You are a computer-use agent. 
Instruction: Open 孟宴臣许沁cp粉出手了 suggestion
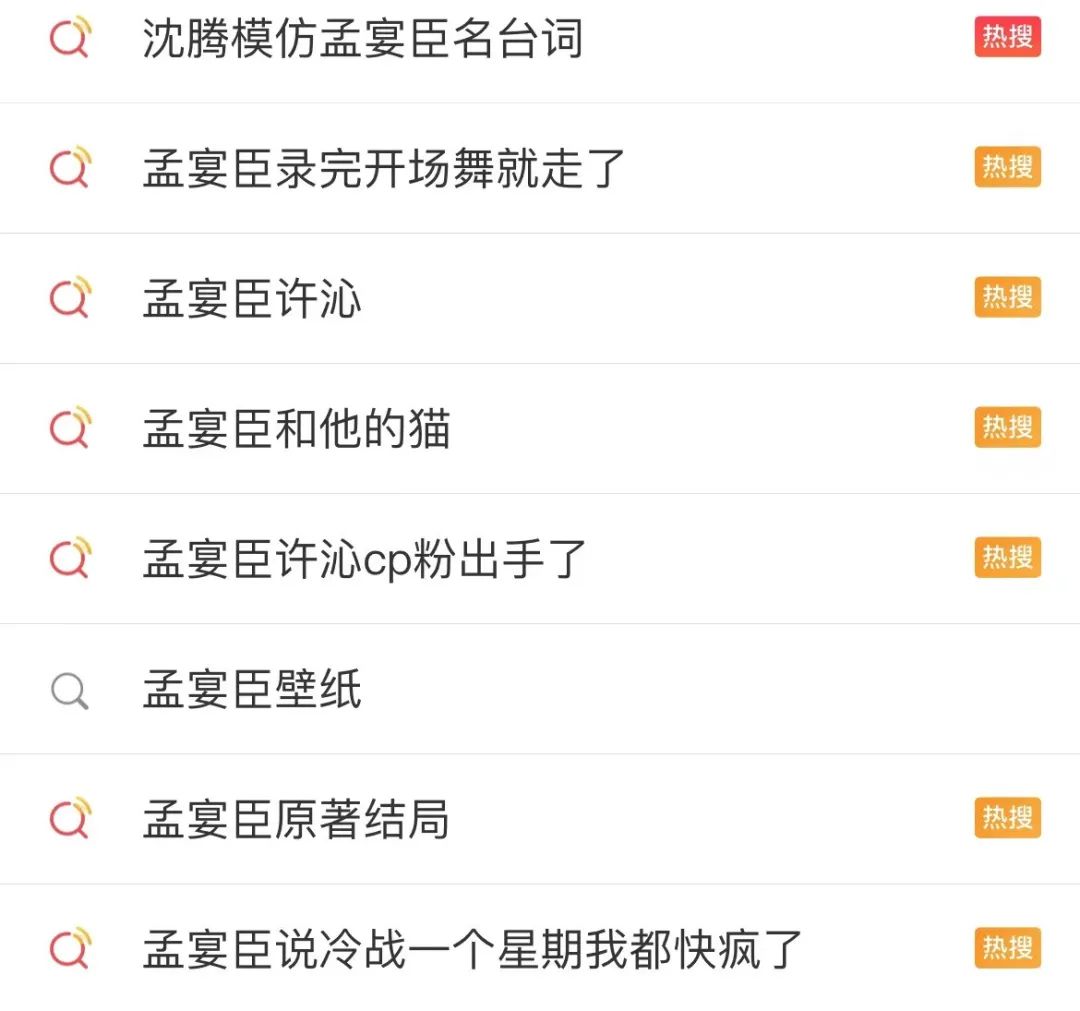(x=364, y=559)
